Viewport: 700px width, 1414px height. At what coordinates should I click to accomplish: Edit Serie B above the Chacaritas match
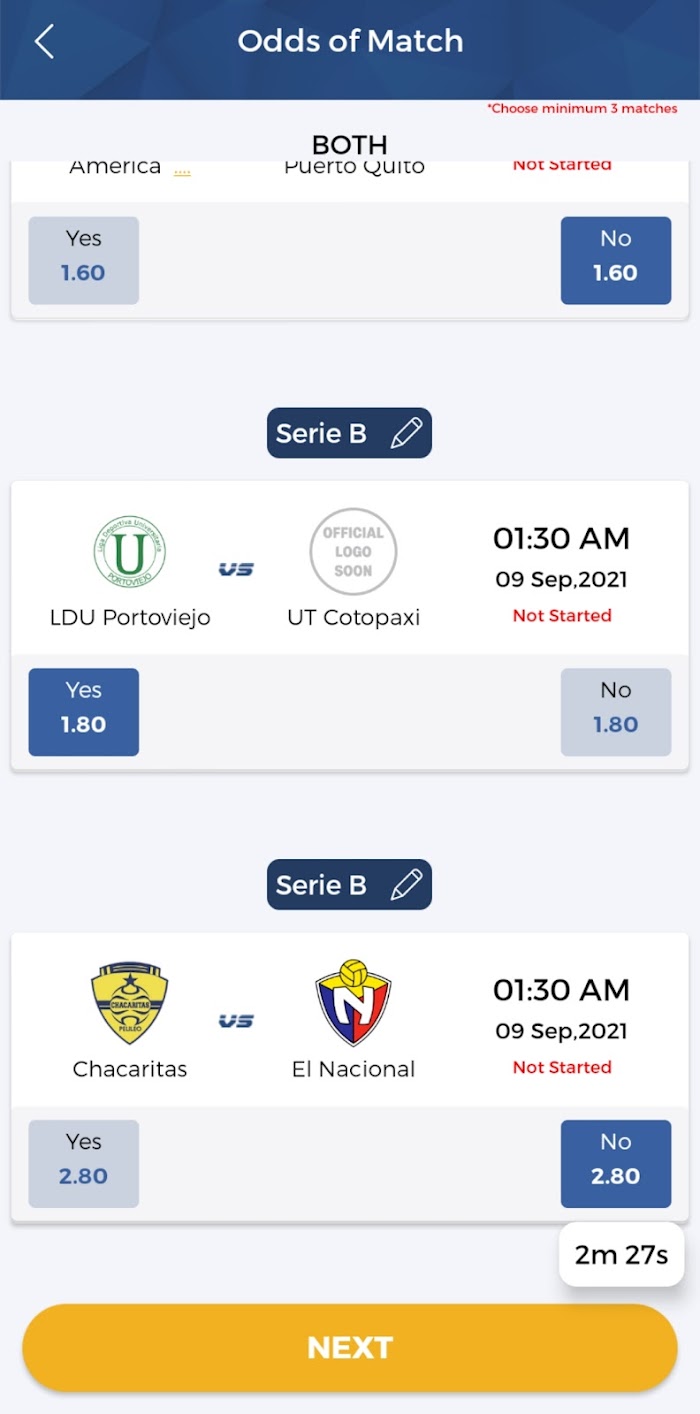[406, 885]
